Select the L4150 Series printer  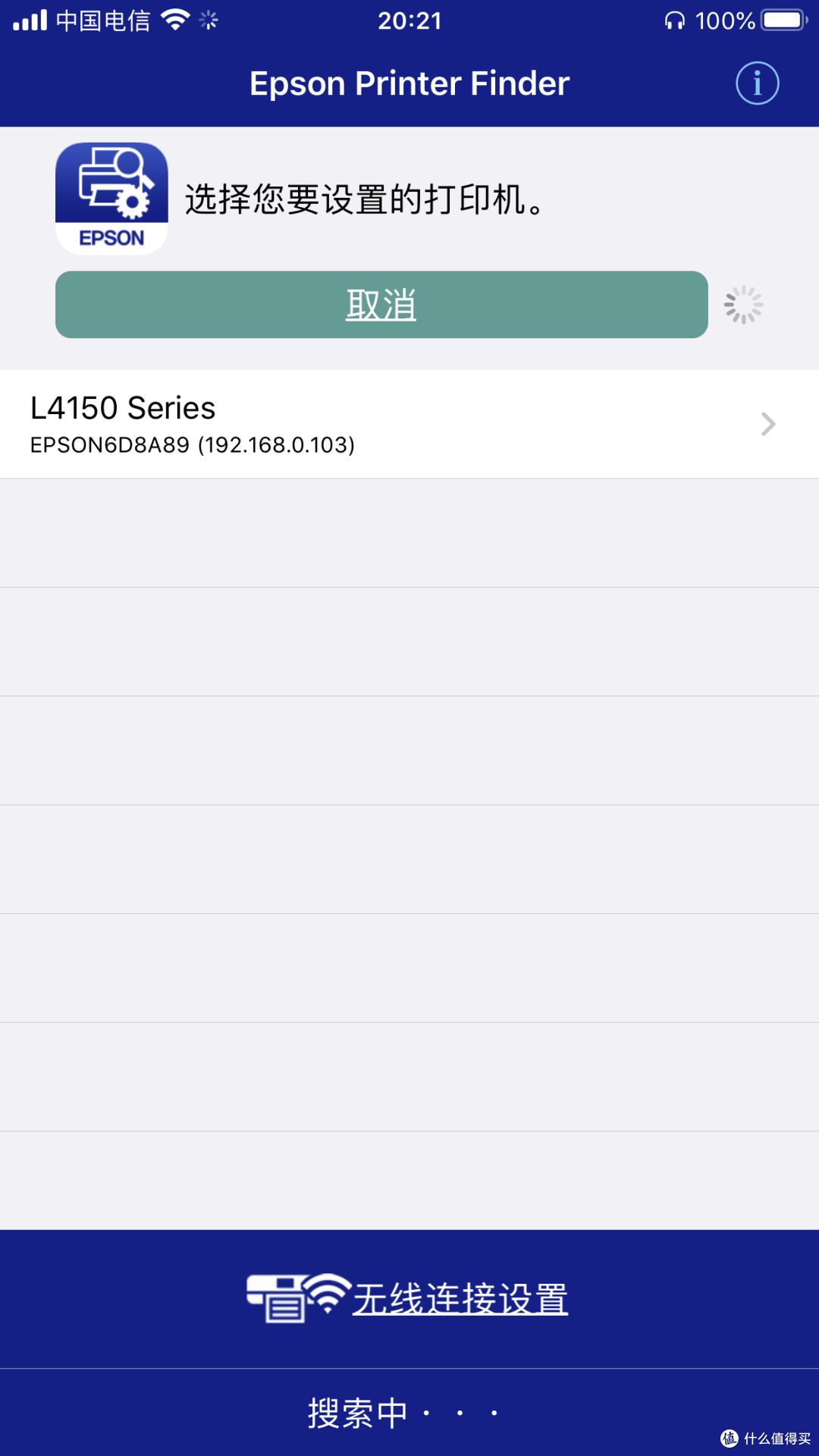click(409, 424)
